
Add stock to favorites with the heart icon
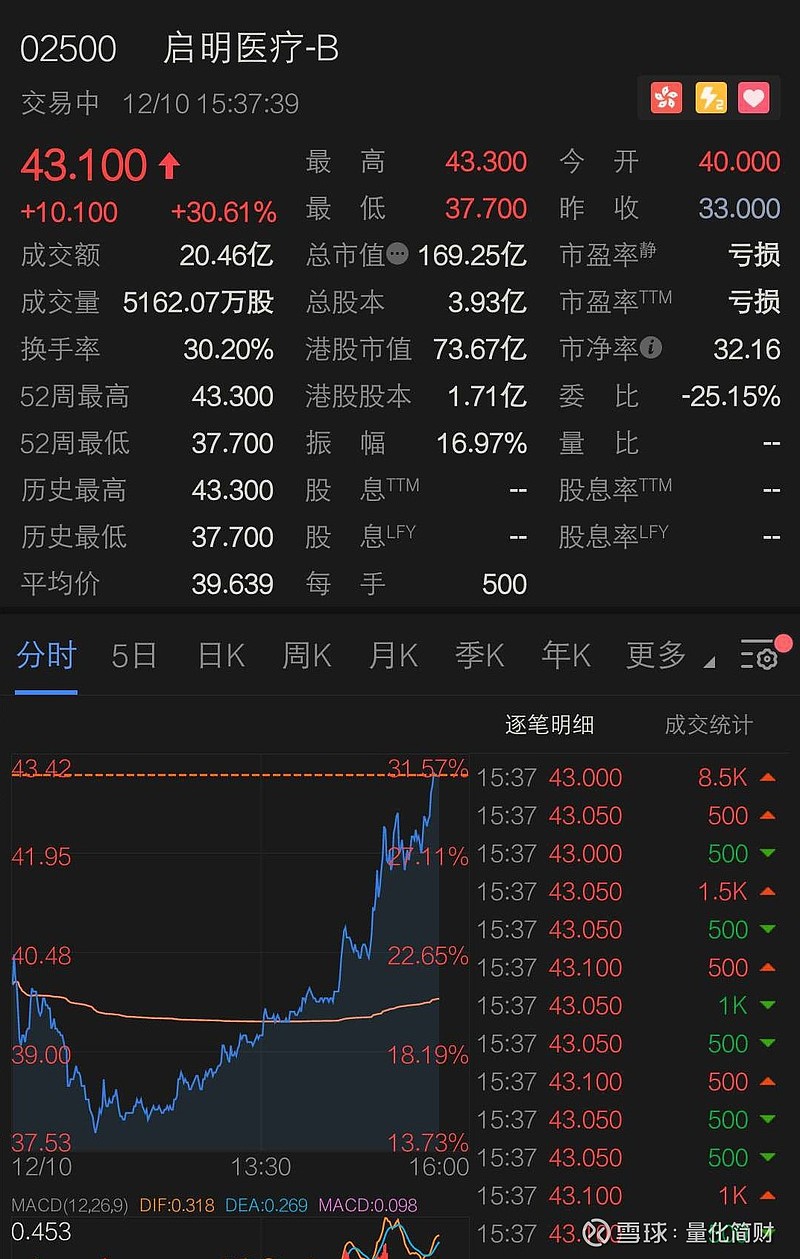click(x=753, y=97)
